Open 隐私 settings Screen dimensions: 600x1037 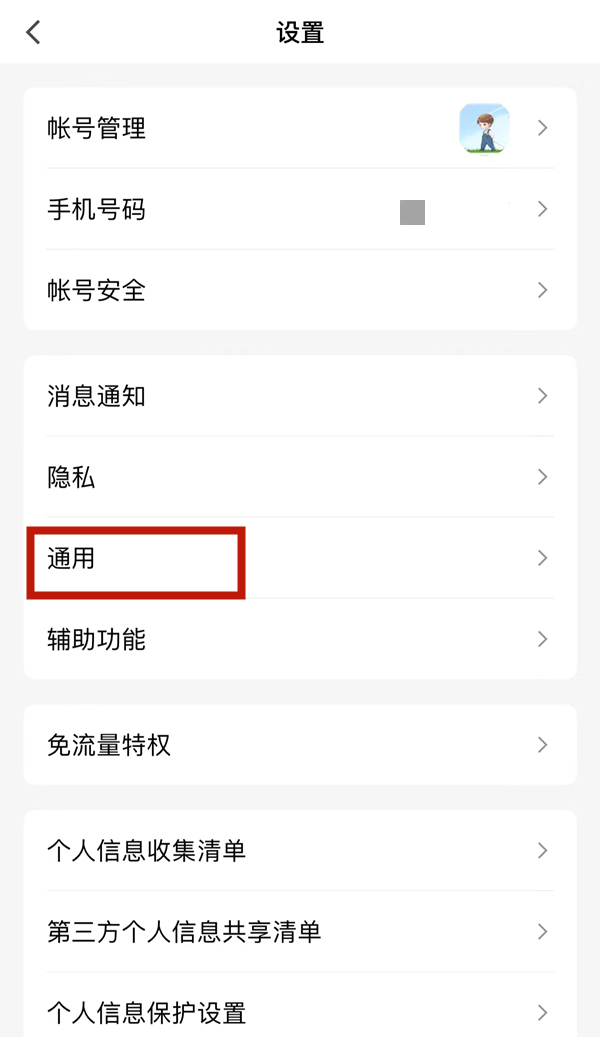pyautogui.click(x=300, y=477)
